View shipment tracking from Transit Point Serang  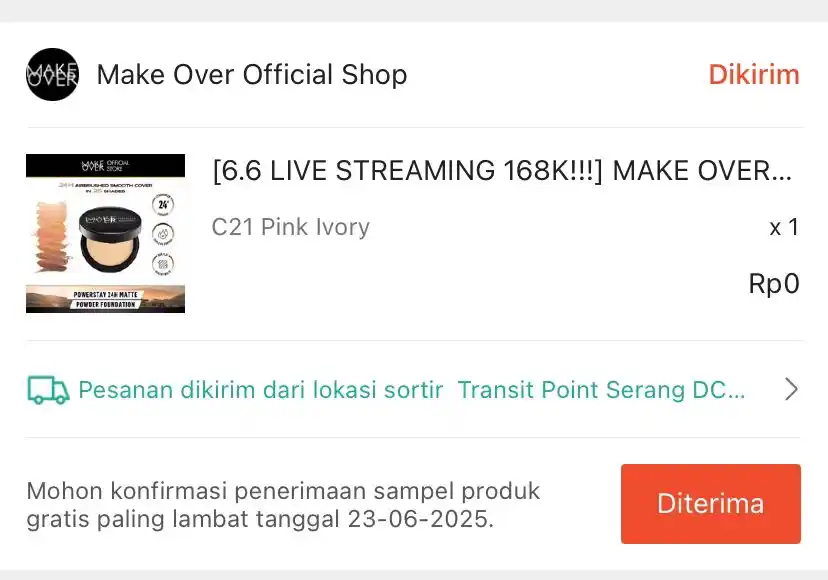point(412,390)
